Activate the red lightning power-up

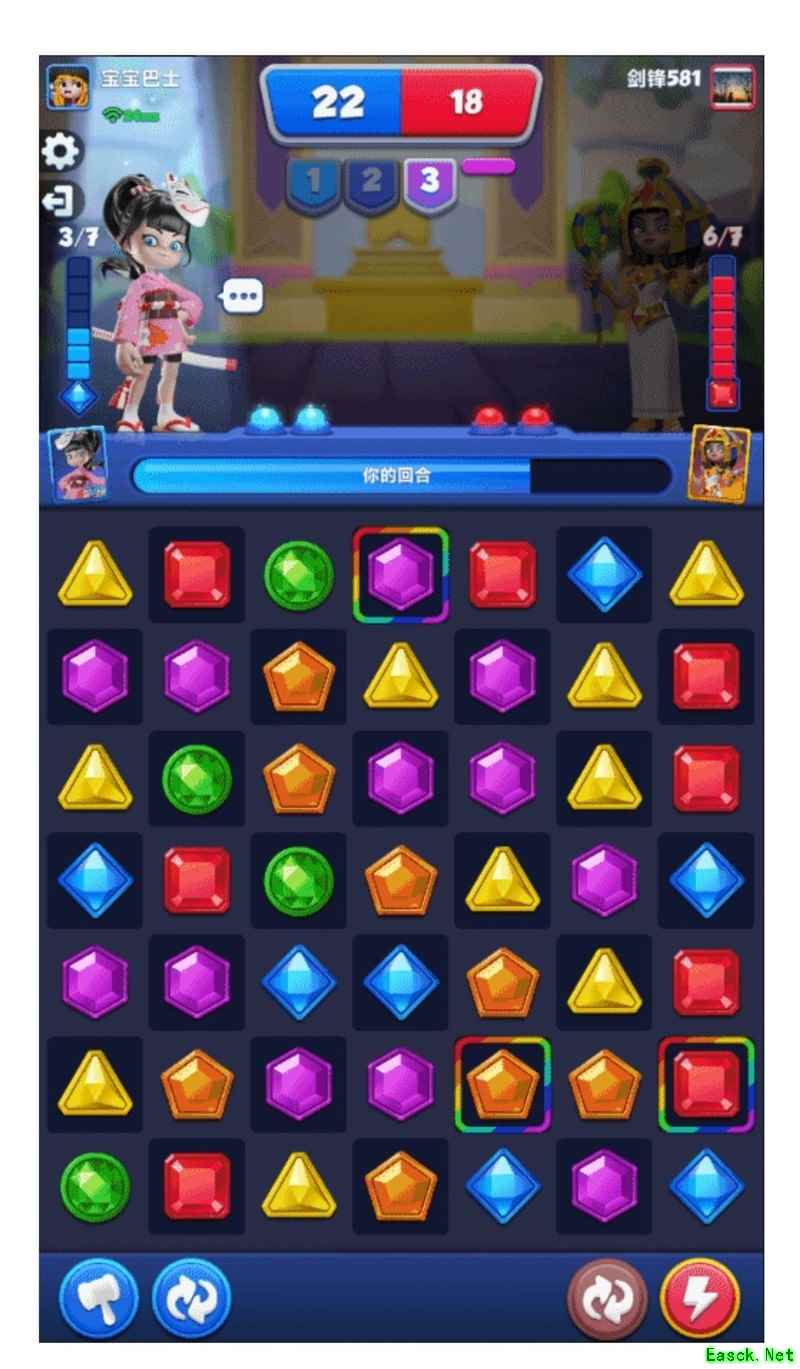pos(700,1299)
